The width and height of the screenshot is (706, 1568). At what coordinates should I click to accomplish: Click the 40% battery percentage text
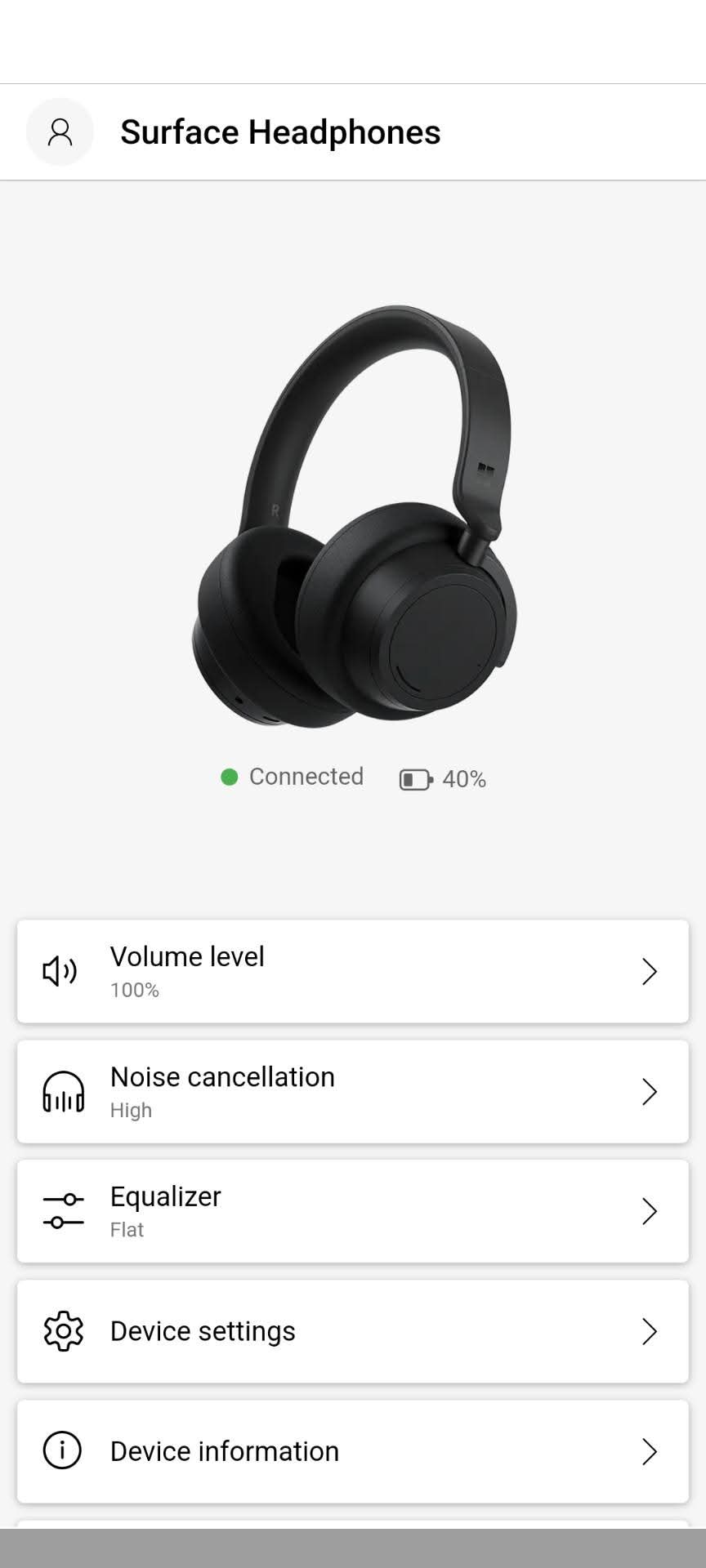pyautogui.click(x=463, y=779)
